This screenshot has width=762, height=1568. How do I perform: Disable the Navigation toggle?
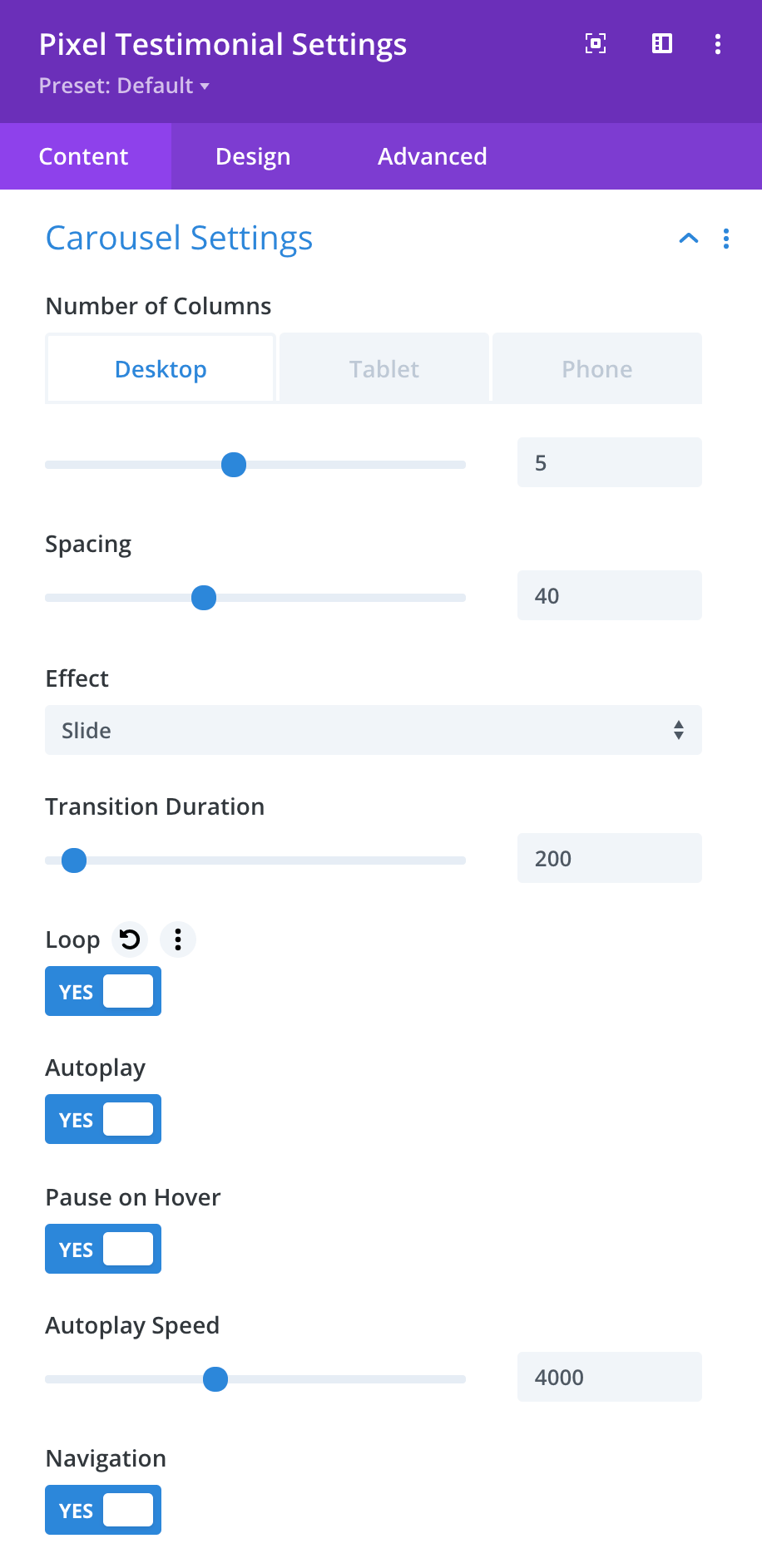click(103, 1510)
